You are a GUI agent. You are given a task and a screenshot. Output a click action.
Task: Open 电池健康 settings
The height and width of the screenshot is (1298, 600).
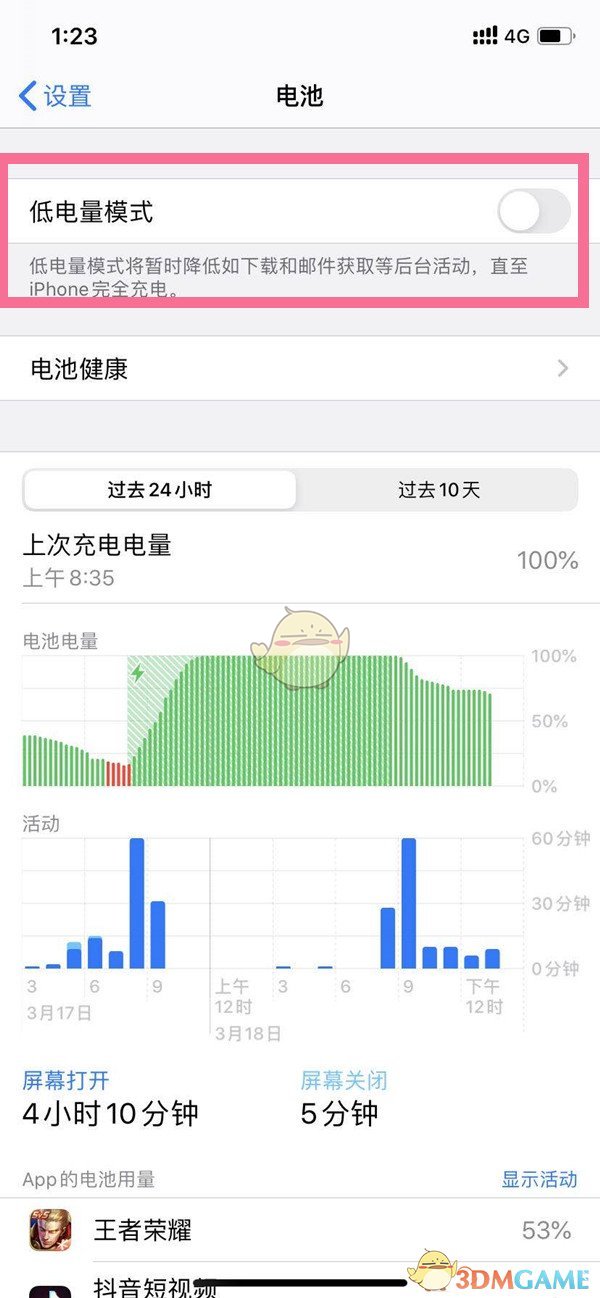coord(300,369)
